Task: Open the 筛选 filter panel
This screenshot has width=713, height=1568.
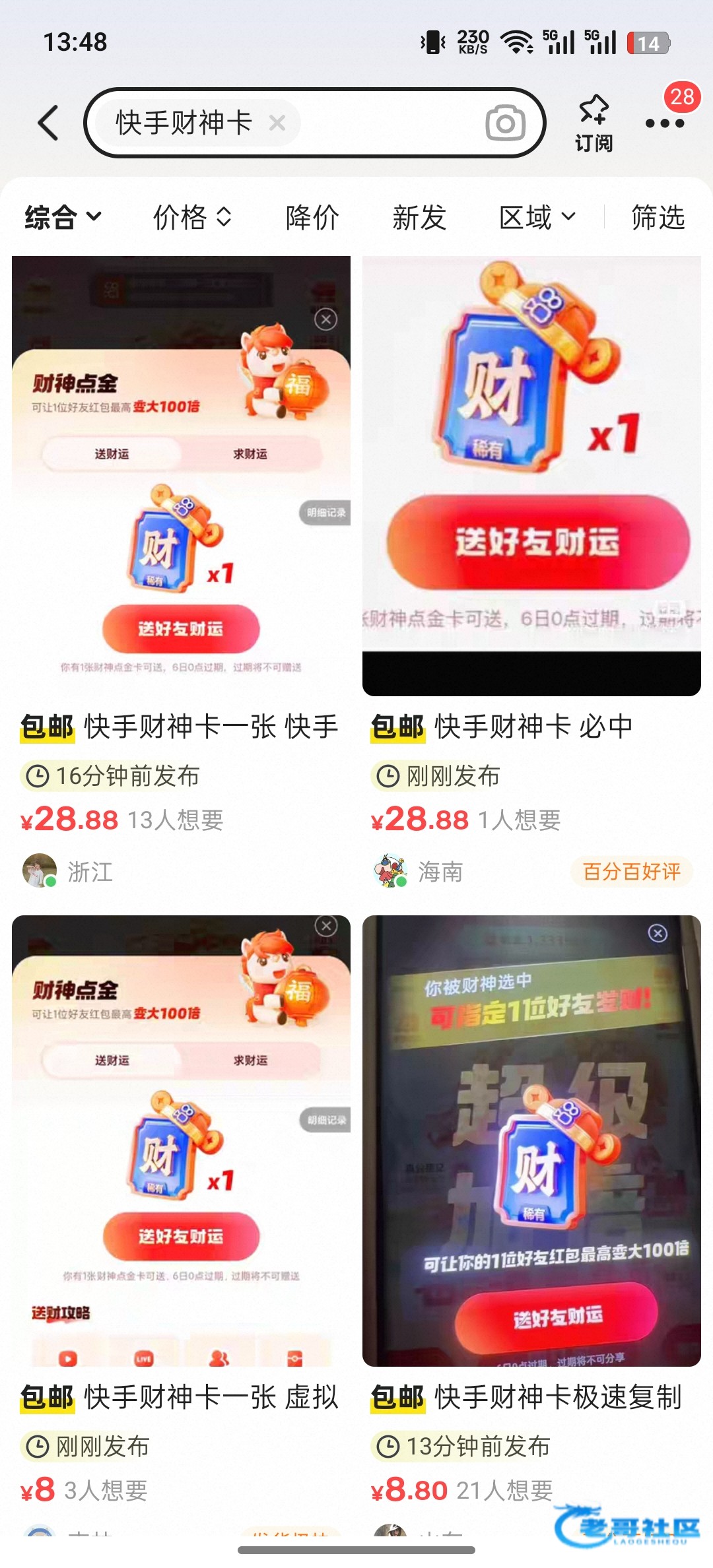Action: (658, 217)
